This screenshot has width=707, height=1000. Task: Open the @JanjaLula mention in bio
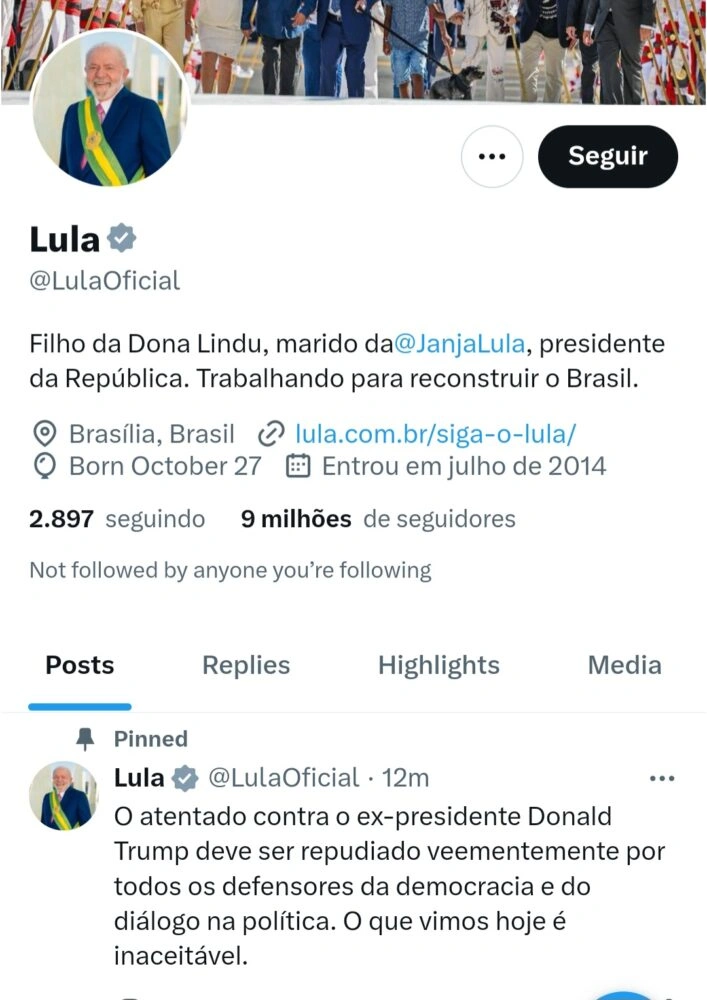point(459,345)
